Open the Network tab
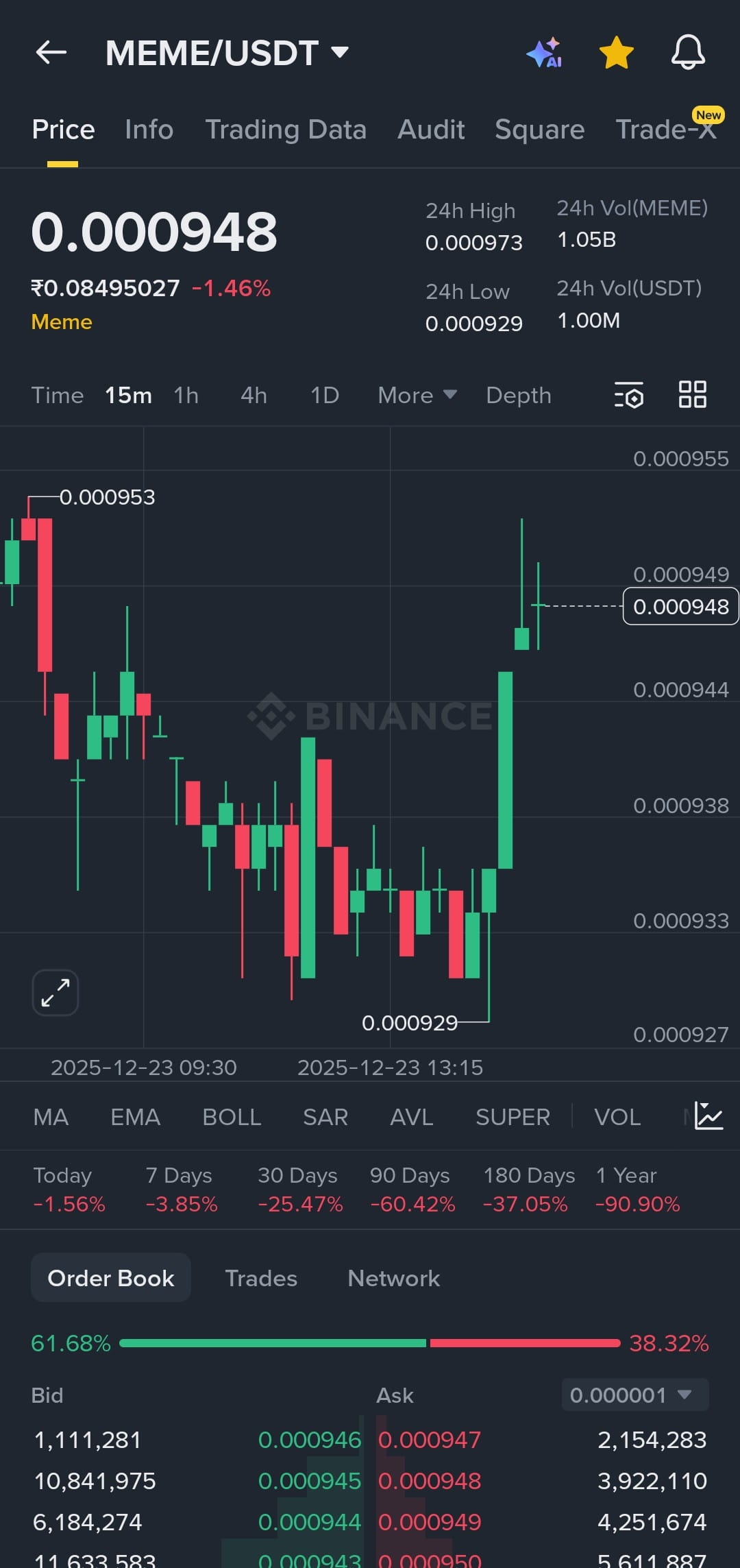 tap(393, 1279)
